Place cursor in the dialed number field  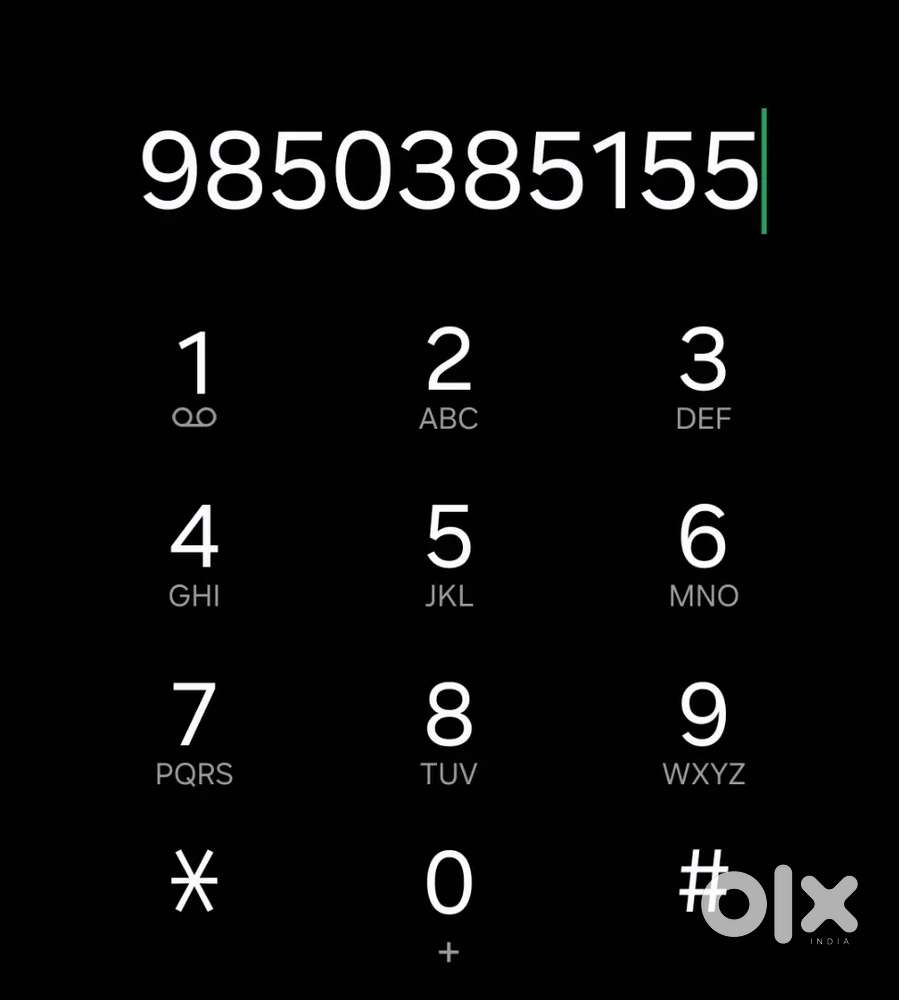[450, 171]
